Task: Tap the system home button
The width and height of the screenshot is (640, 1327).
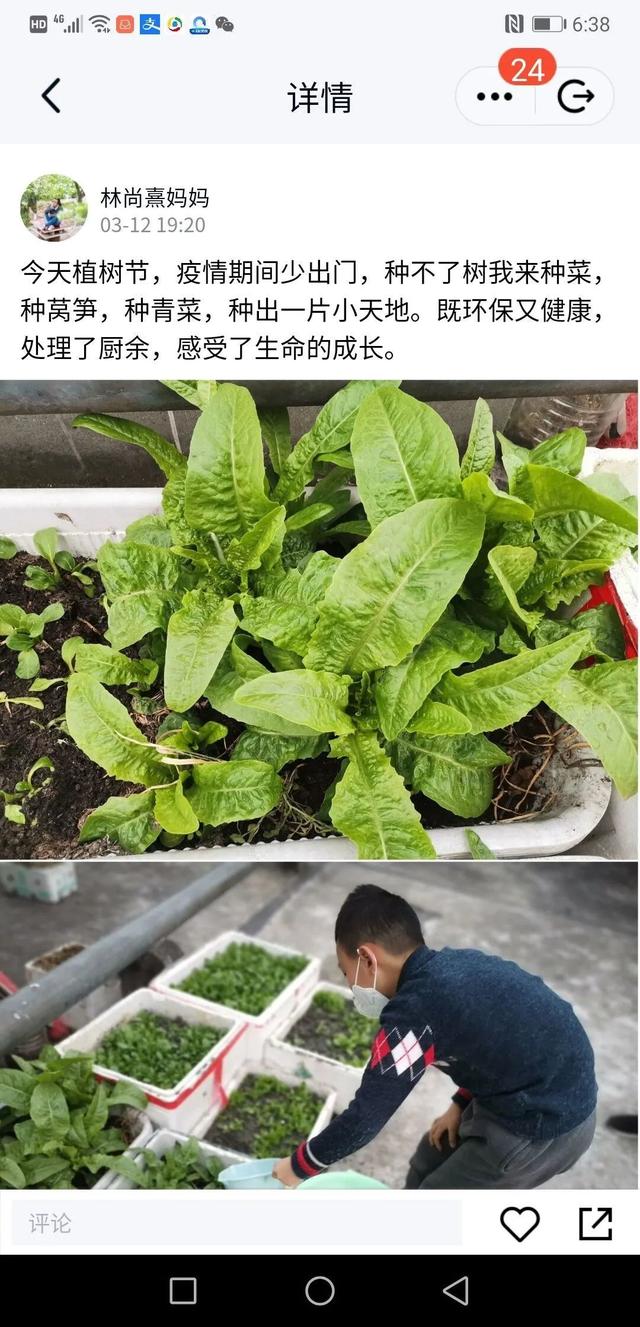Action: click(320, 1291)
